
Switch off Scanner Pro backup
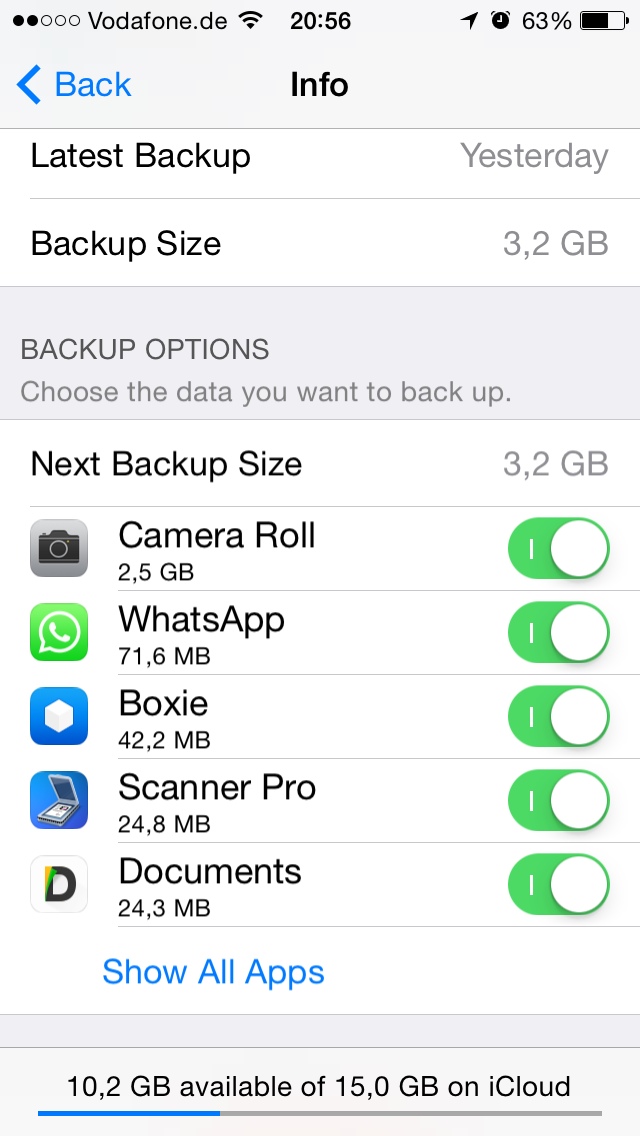click(x=558, y=800)
